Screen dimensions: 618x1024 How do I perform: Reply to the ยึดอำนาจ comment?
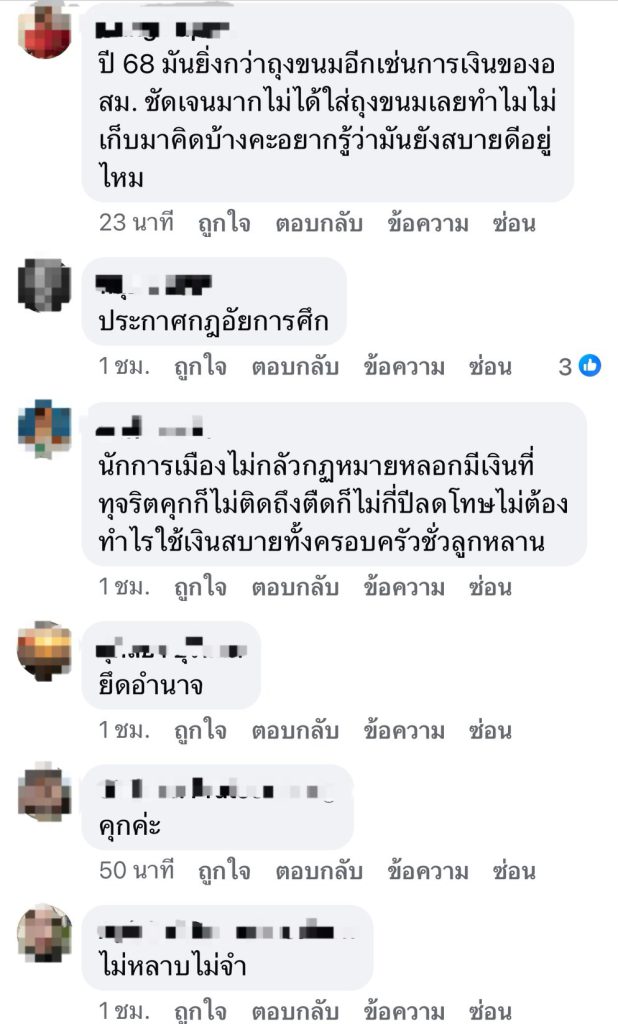tap(295, 730)
